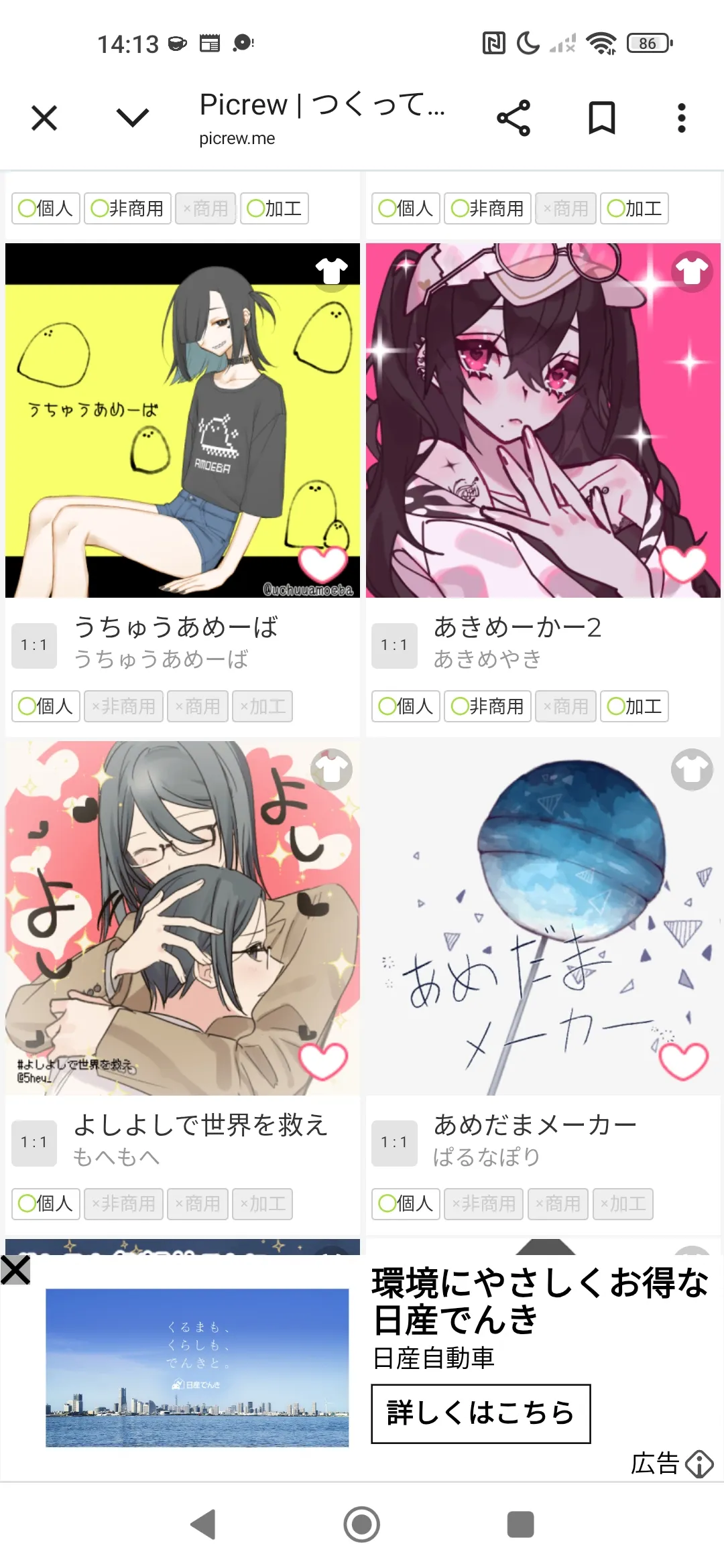Tap 詳しくはこちら in the Nissan ad

coord(481,1413)
